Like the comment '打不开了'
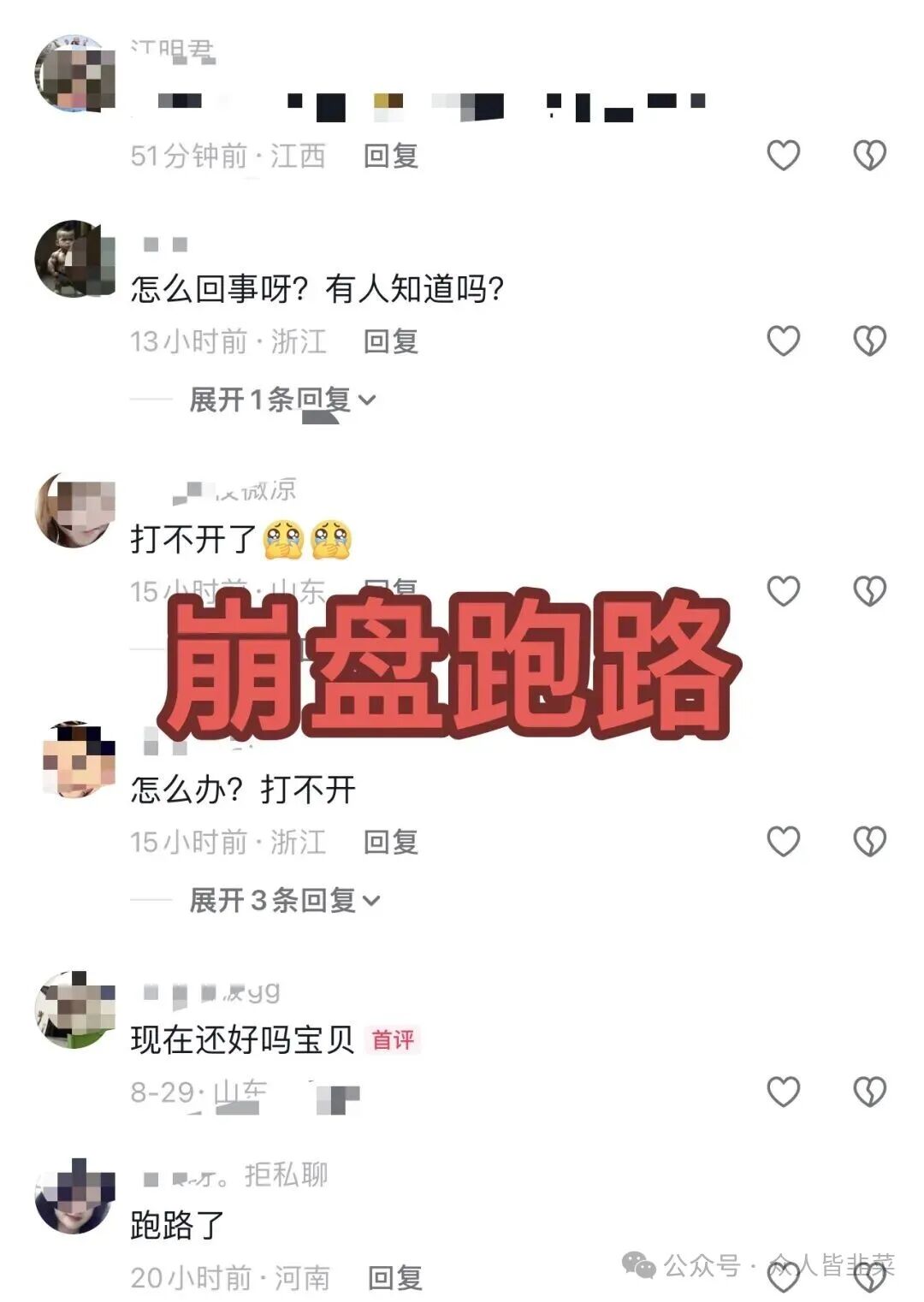The height and width of the screenshot is (1302, 924). pos(783,591)
